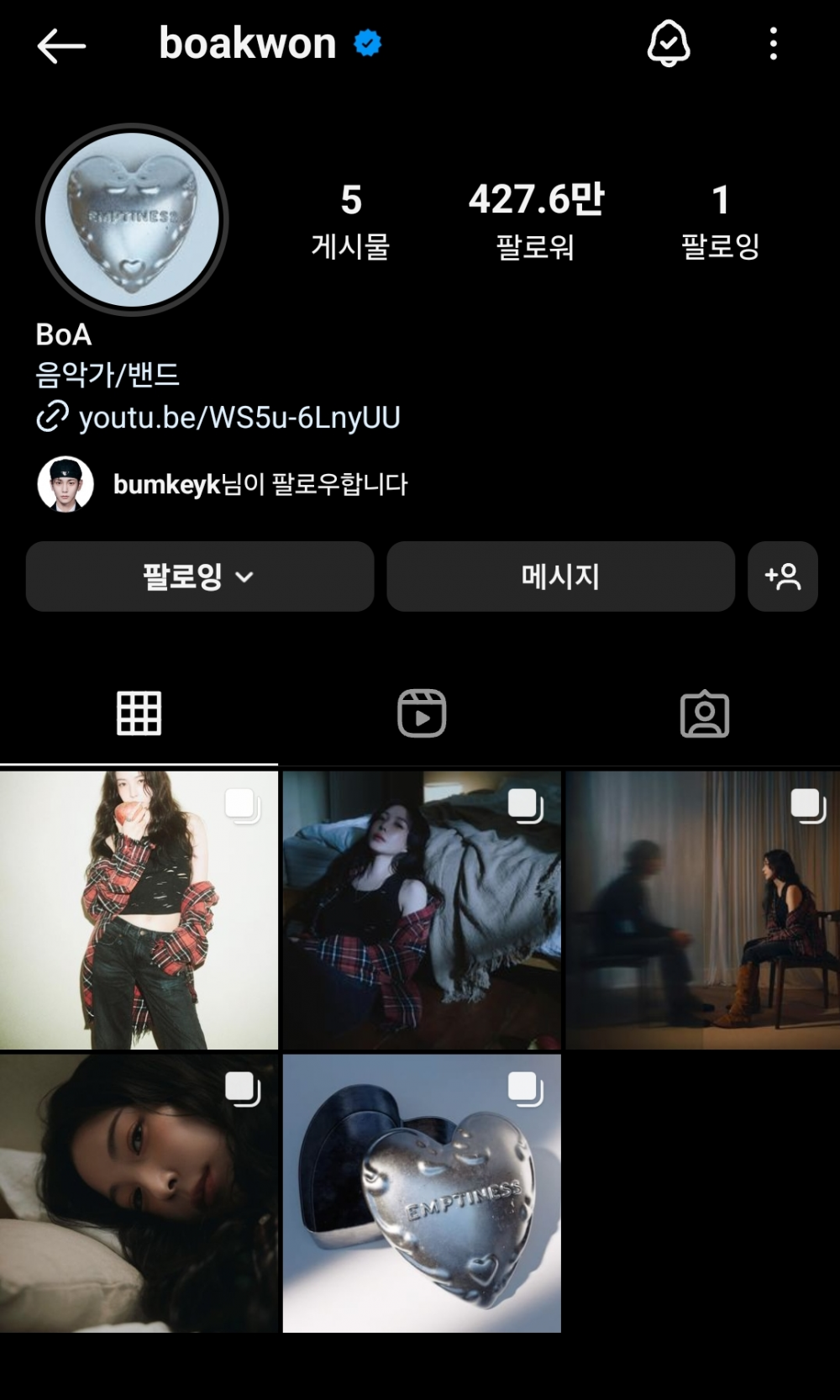Open the post with two seated figures
The height and width of the screenshot is (1400, 840).
[x=703, y=910]
